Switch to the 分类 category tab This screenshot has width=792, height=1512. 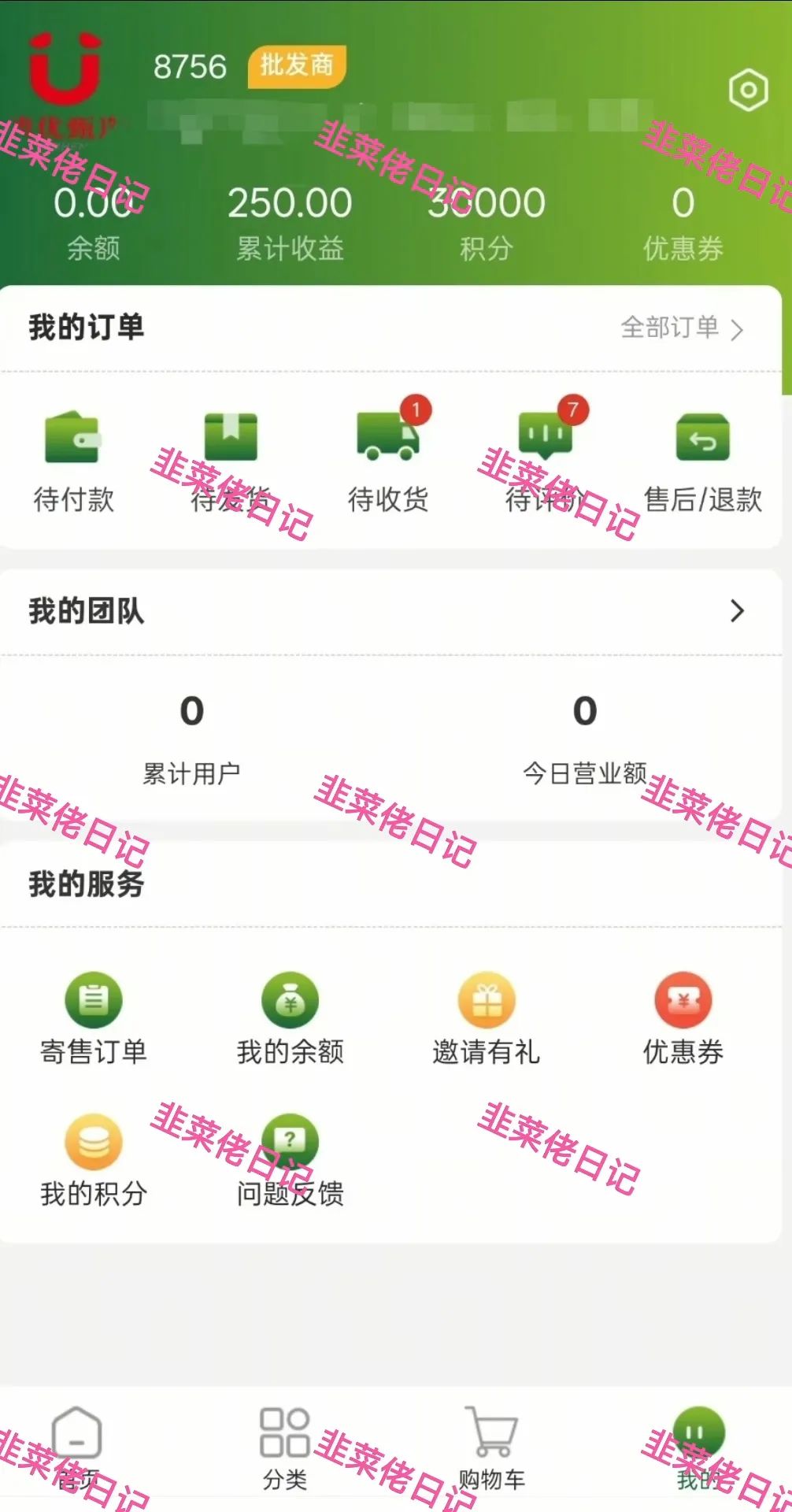[287, 1449]
